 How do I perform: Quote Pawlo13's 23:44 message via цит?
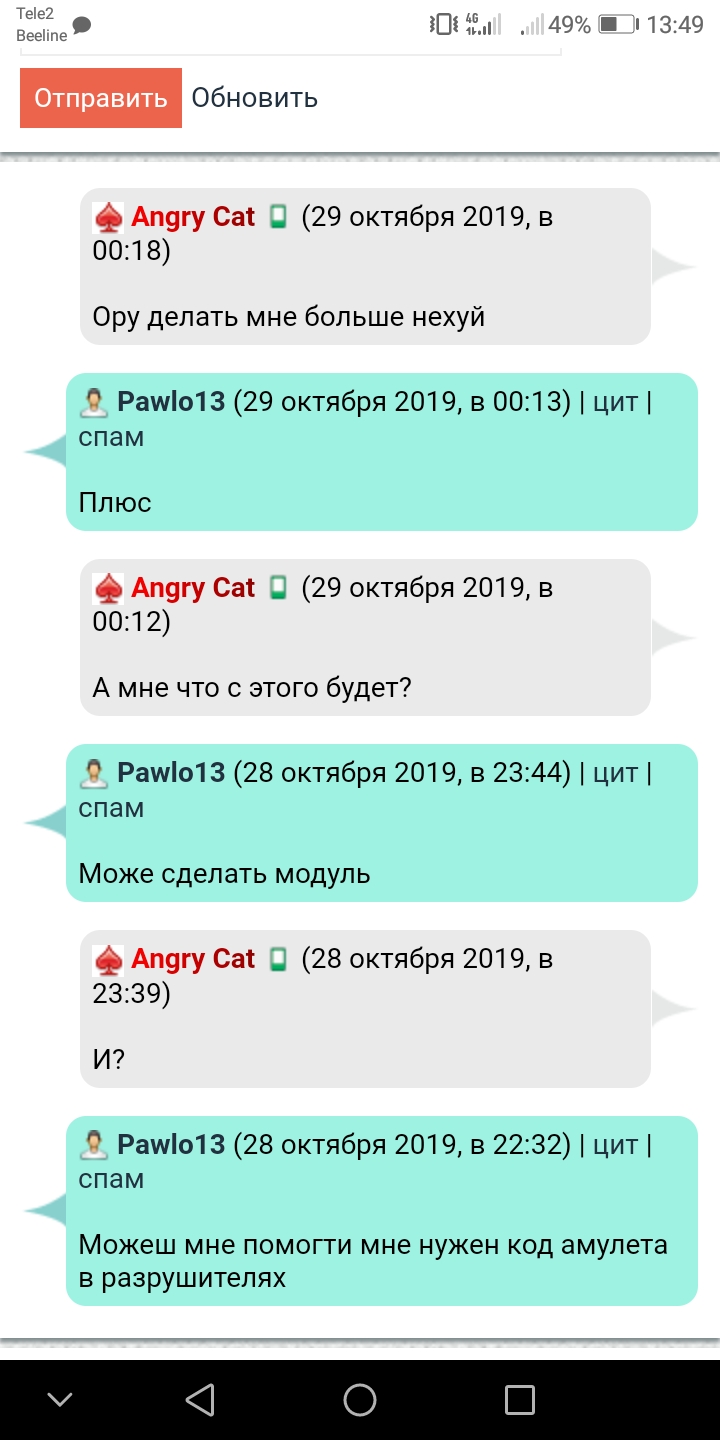615,773
